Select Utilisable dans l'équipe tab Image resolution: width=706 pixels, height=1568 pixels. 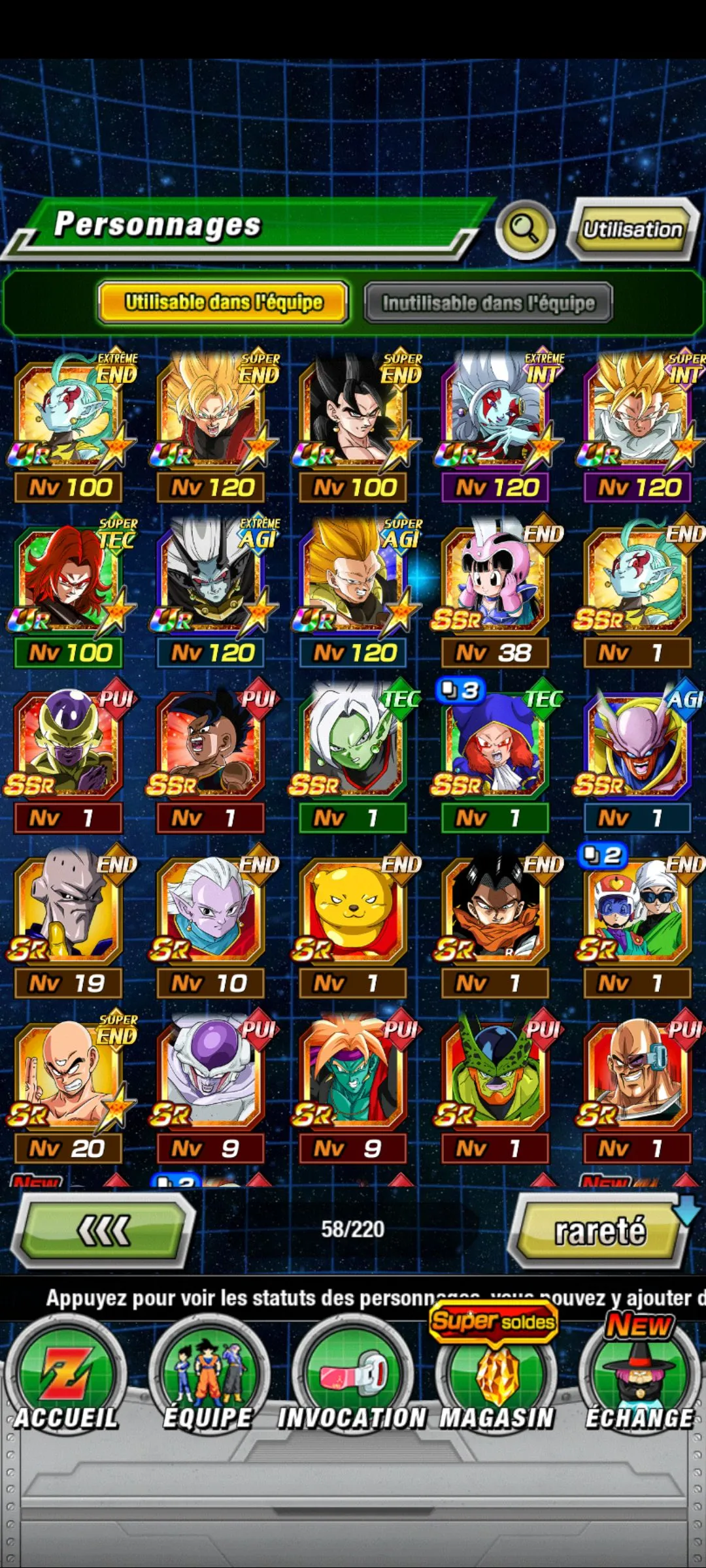[224, 302]
